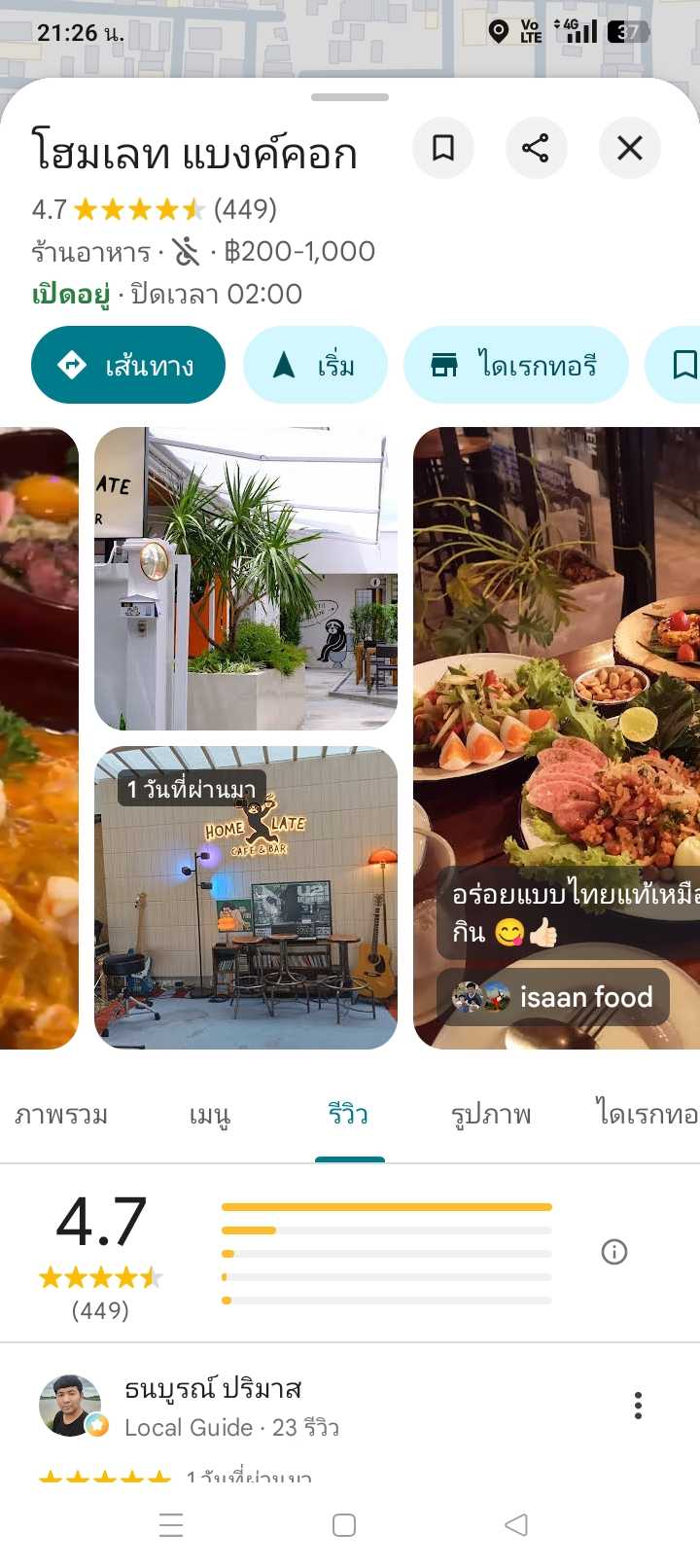Open the isaan food photo
This screenshot has width=700, height=1568.
(x=556, y=738)
